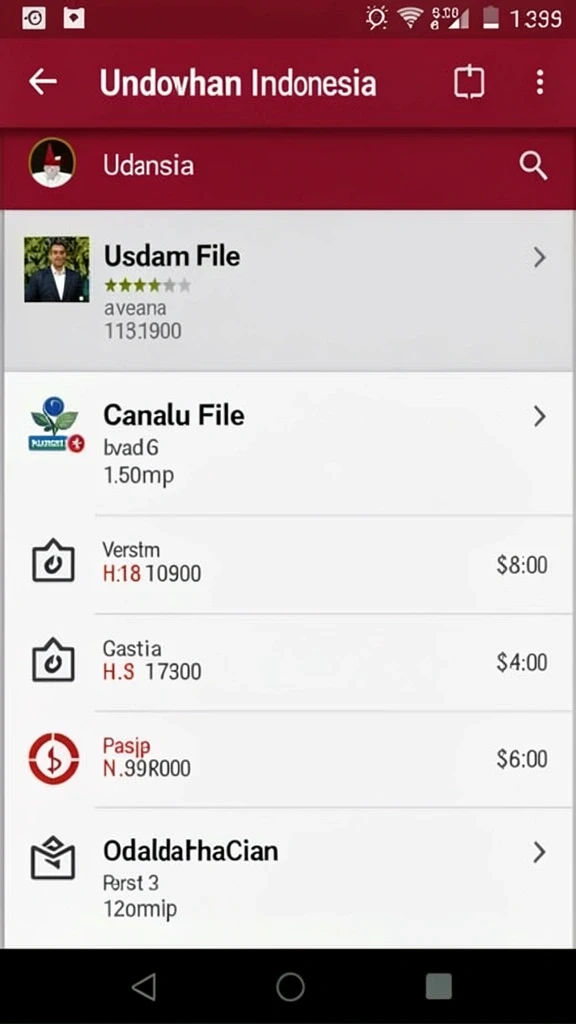Go back using the app bar arrow

43,83
